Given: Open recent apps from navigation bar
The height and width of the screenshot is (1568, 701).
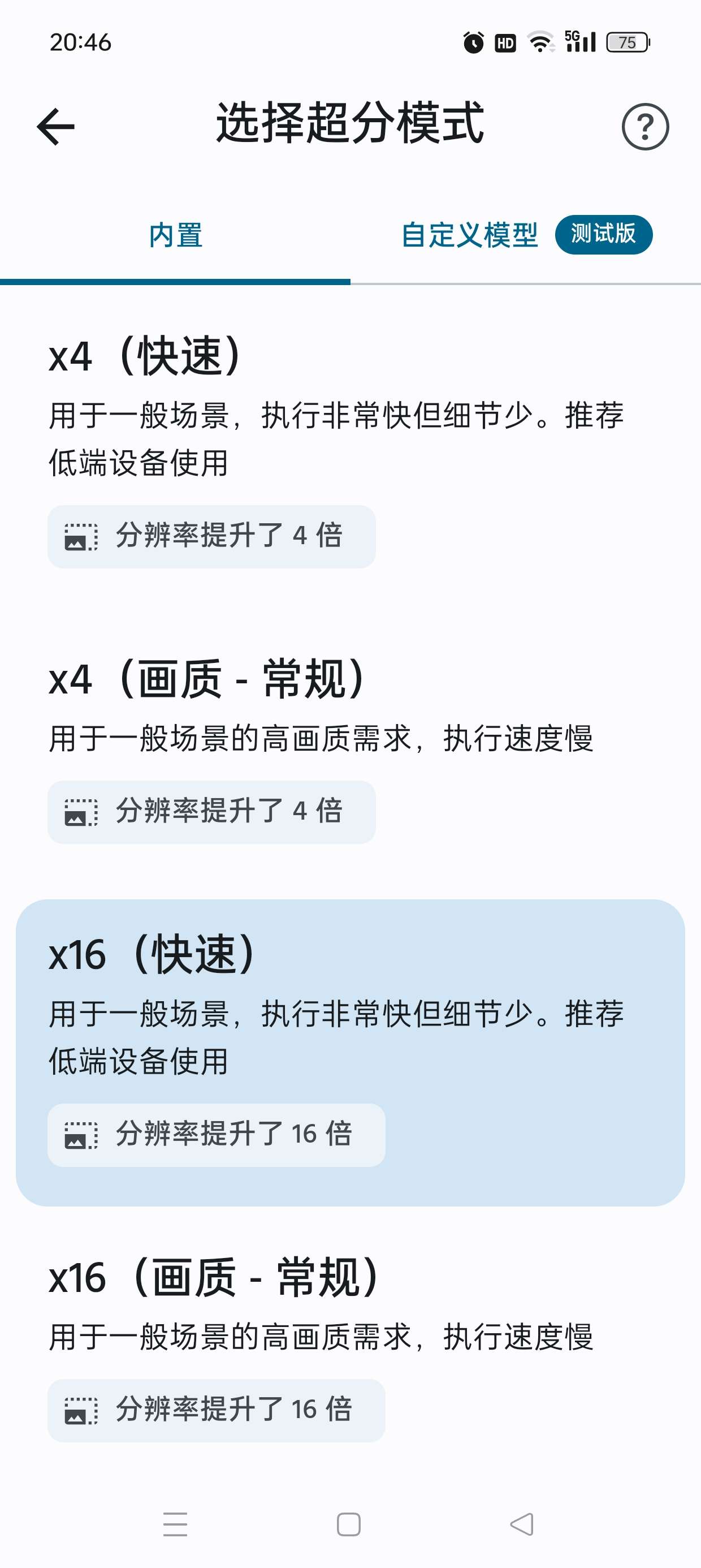Looking at the screenshot, I should 175,1524.
